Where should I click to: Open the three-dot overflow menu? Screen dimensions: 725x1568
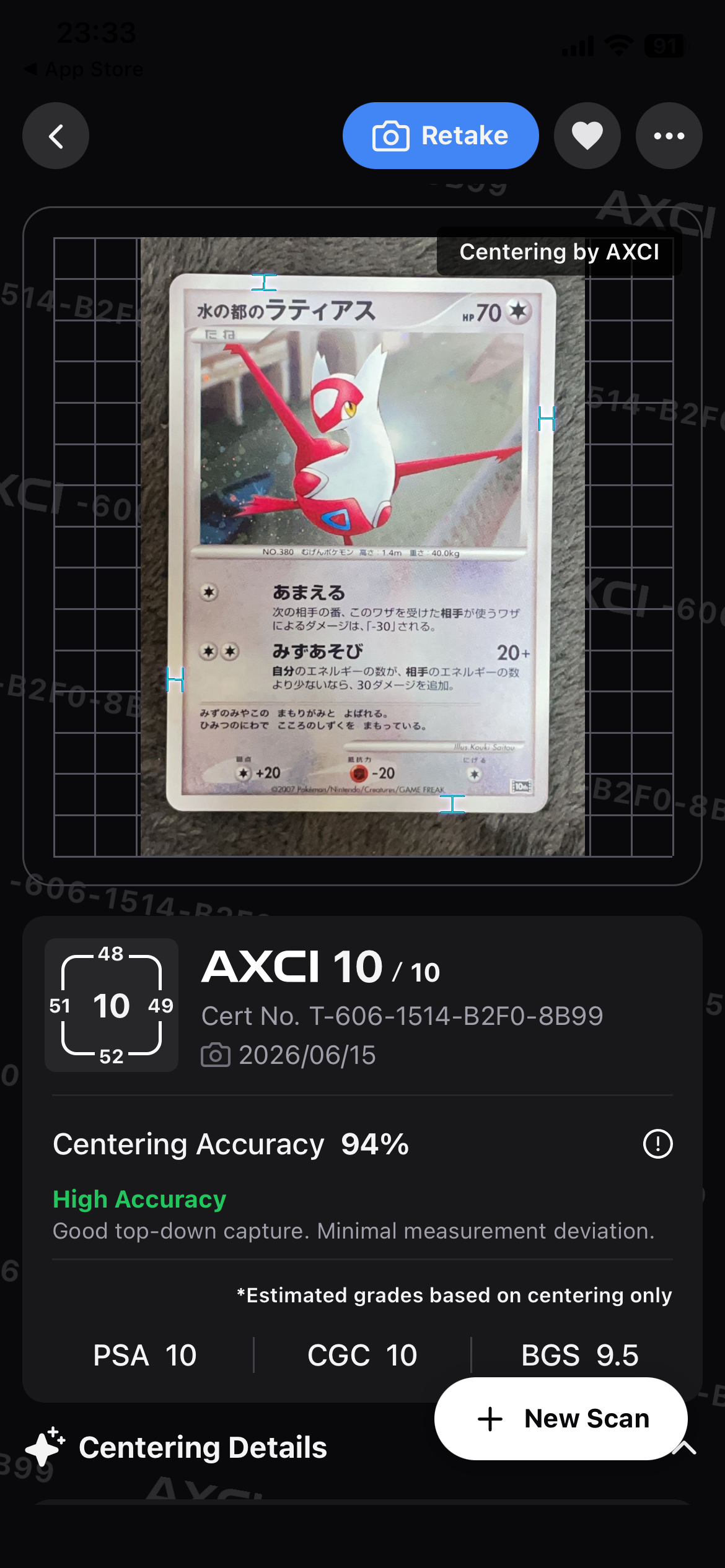(x=669, y=136)
